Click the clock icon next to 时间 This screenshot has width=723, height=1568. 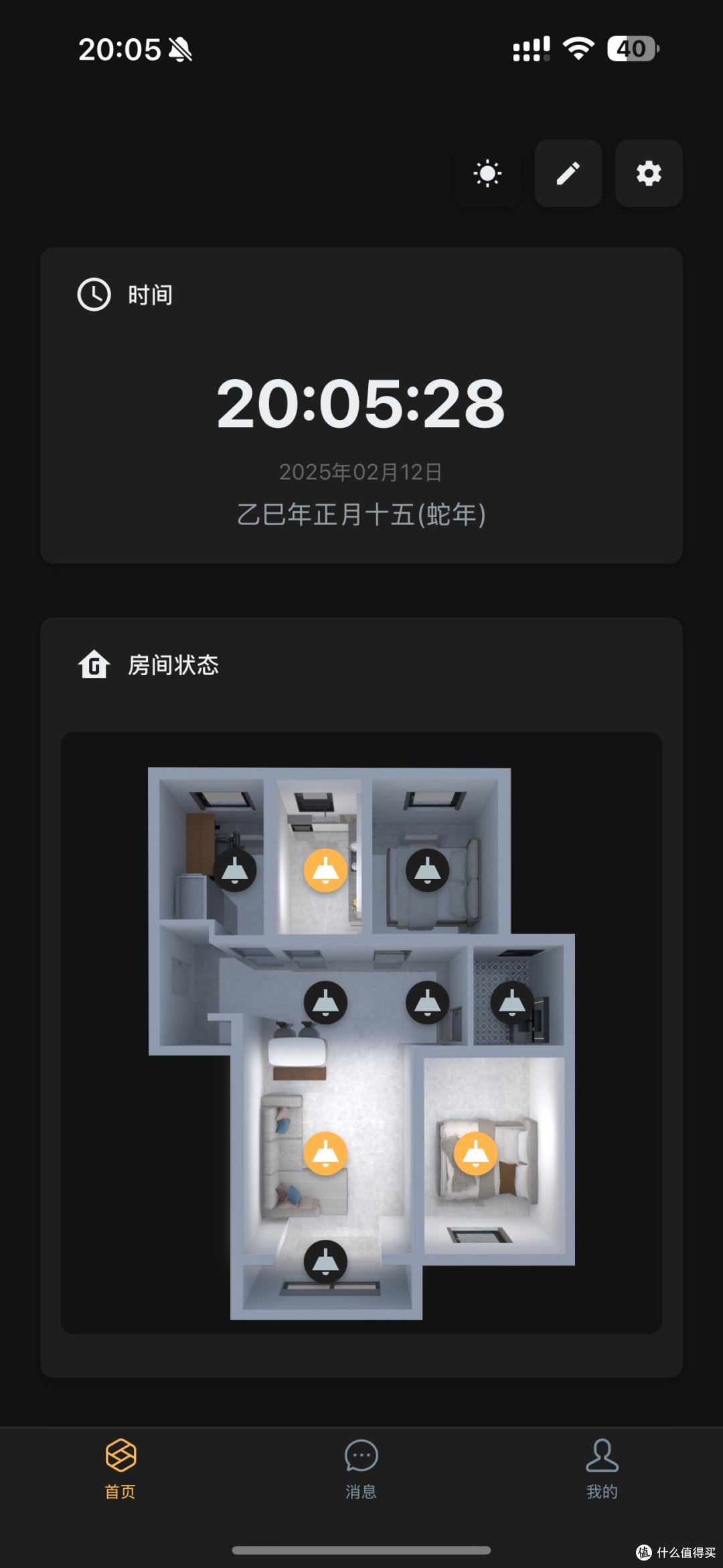pyautogui.click(x=92, y=295)
